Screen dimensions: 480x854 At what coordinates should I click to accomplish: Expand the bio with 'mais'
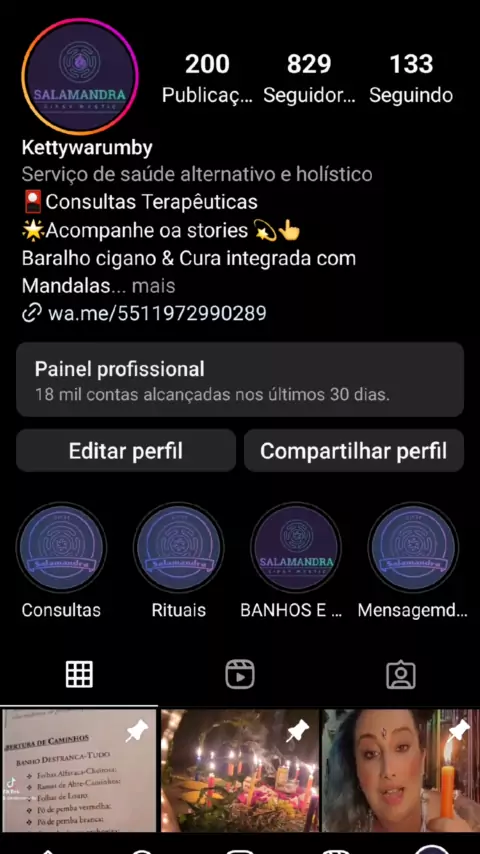pos(153,286)
